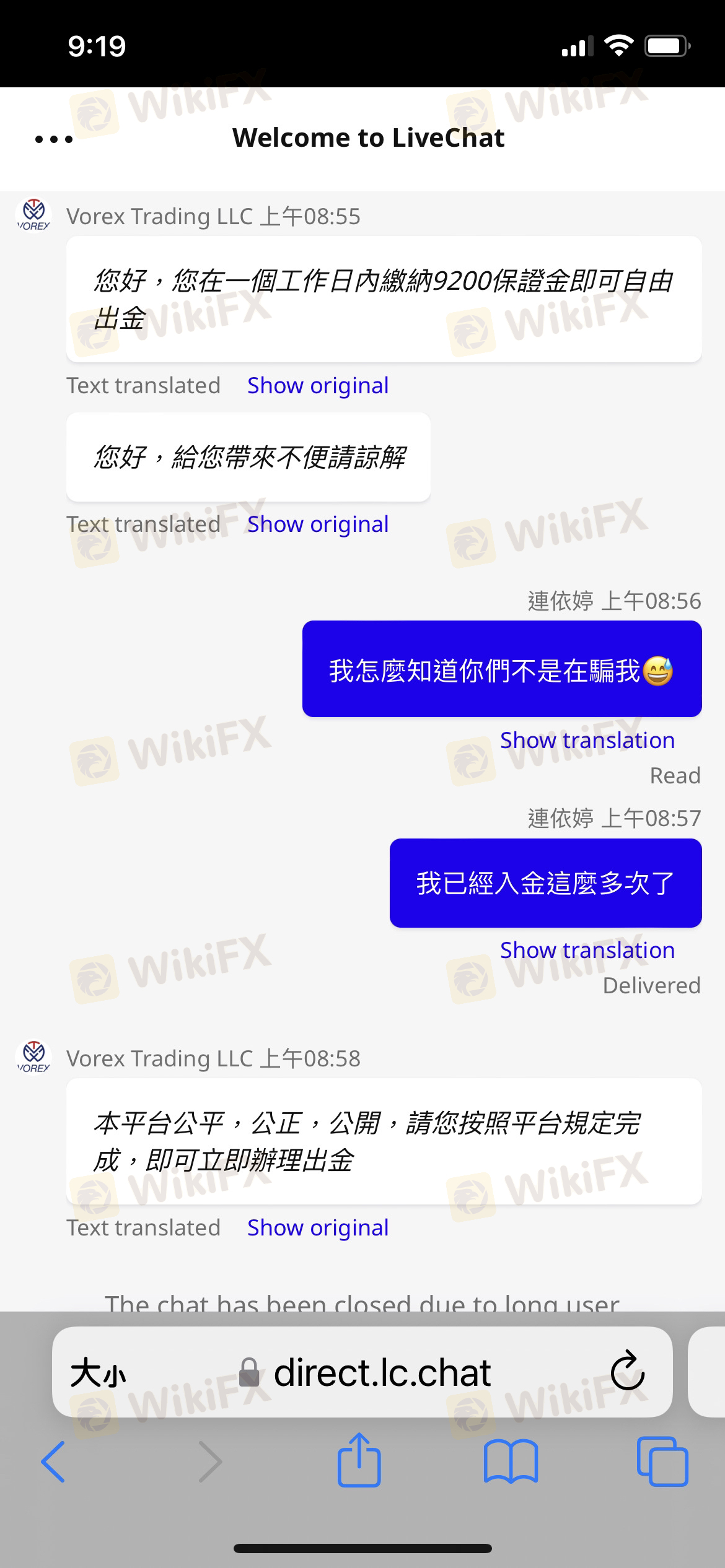Show original of the 給您帶來不便 message
Image resolution: width=725 pixels, height=1568 pixels.
tap(318, 525)
